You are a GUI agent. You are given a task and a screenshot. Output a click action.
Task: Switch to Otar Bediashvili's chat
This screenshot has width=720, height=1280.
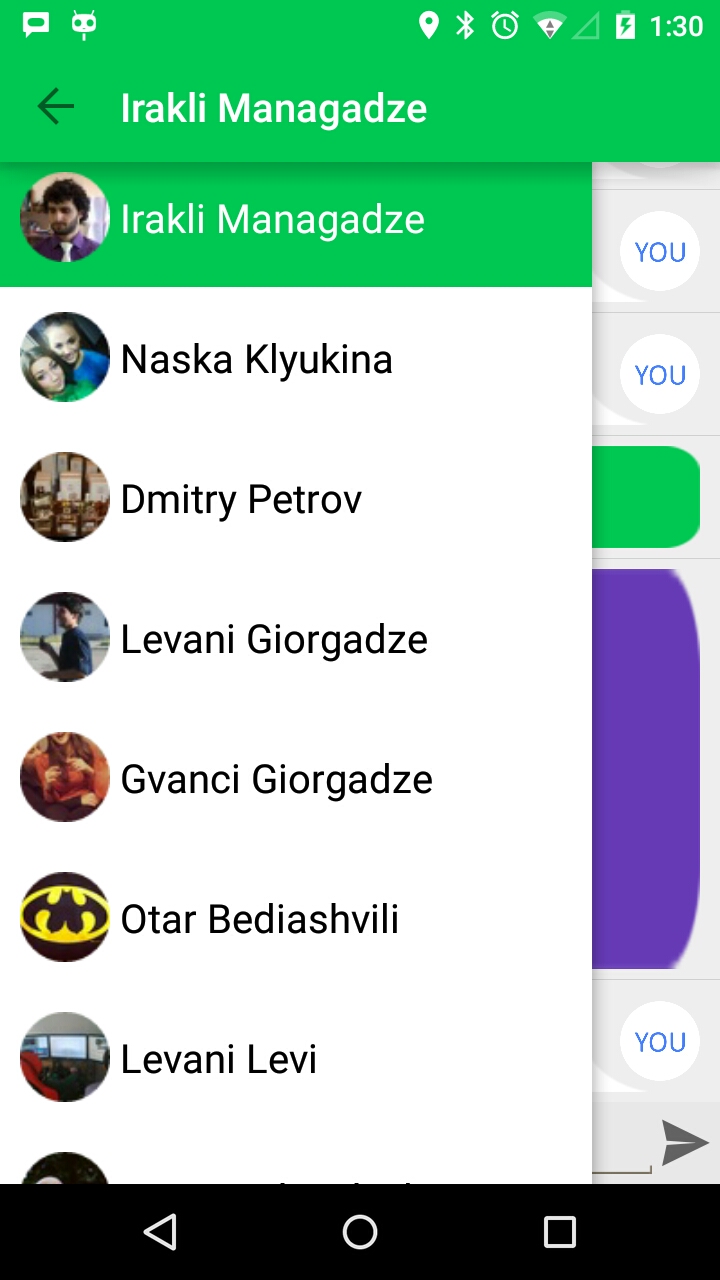coord(259,920)
